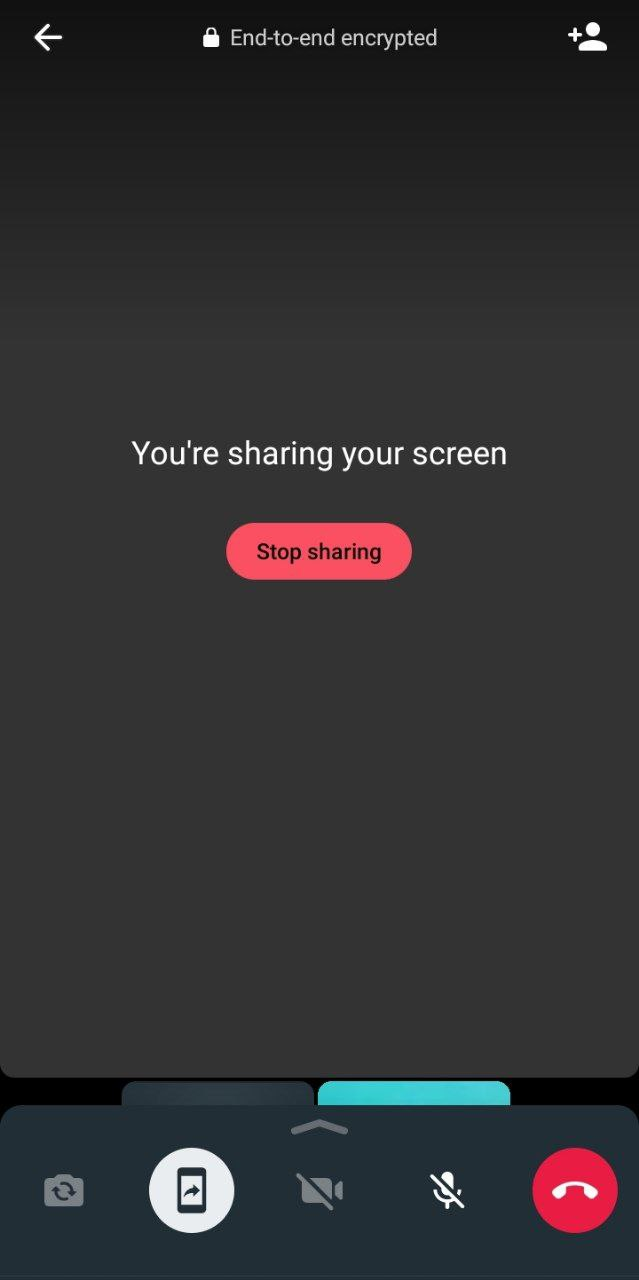Viewport: 639px width, 1280px height.
Task: Go back using the top arrow
Action: pos(48,38)
